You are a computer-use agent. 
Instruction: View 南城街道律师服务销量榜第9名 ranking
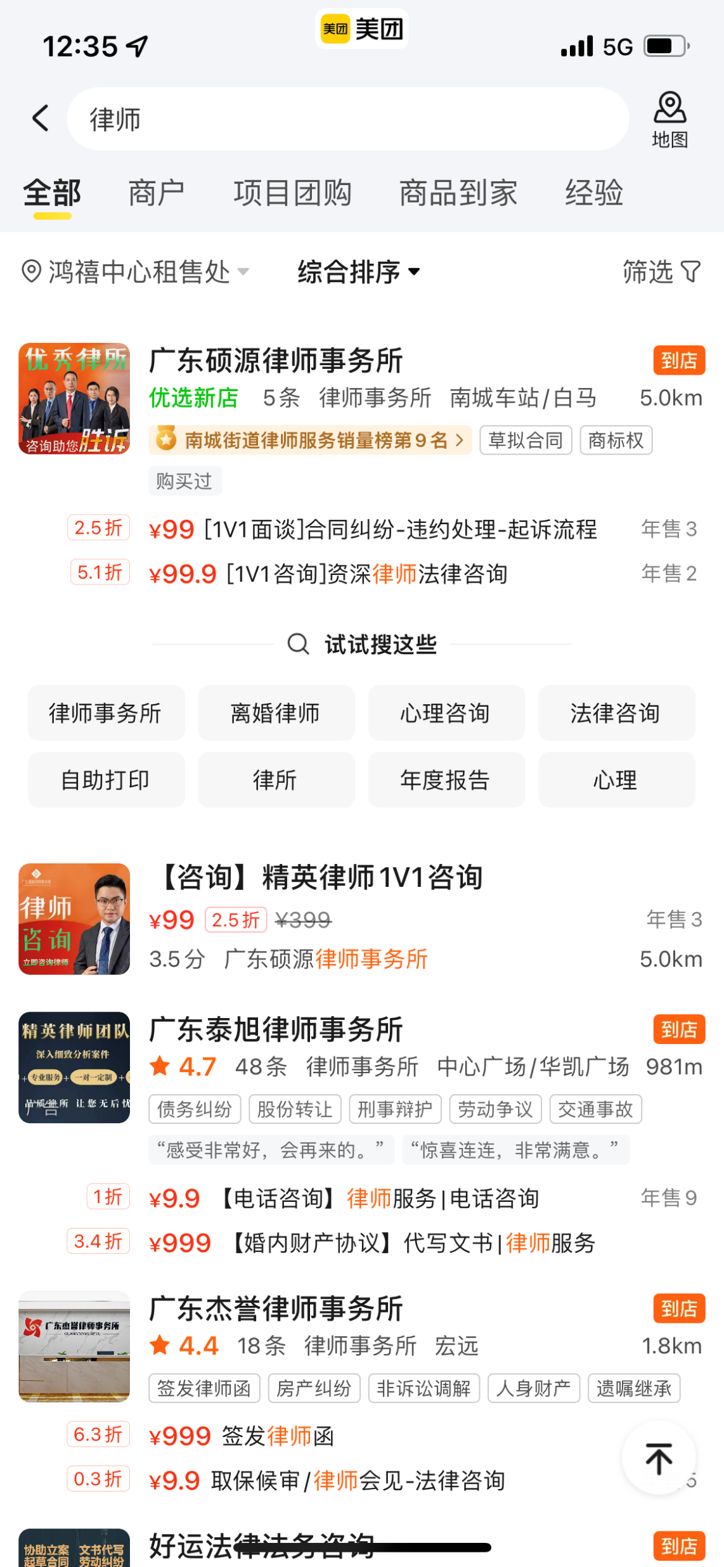310,440
